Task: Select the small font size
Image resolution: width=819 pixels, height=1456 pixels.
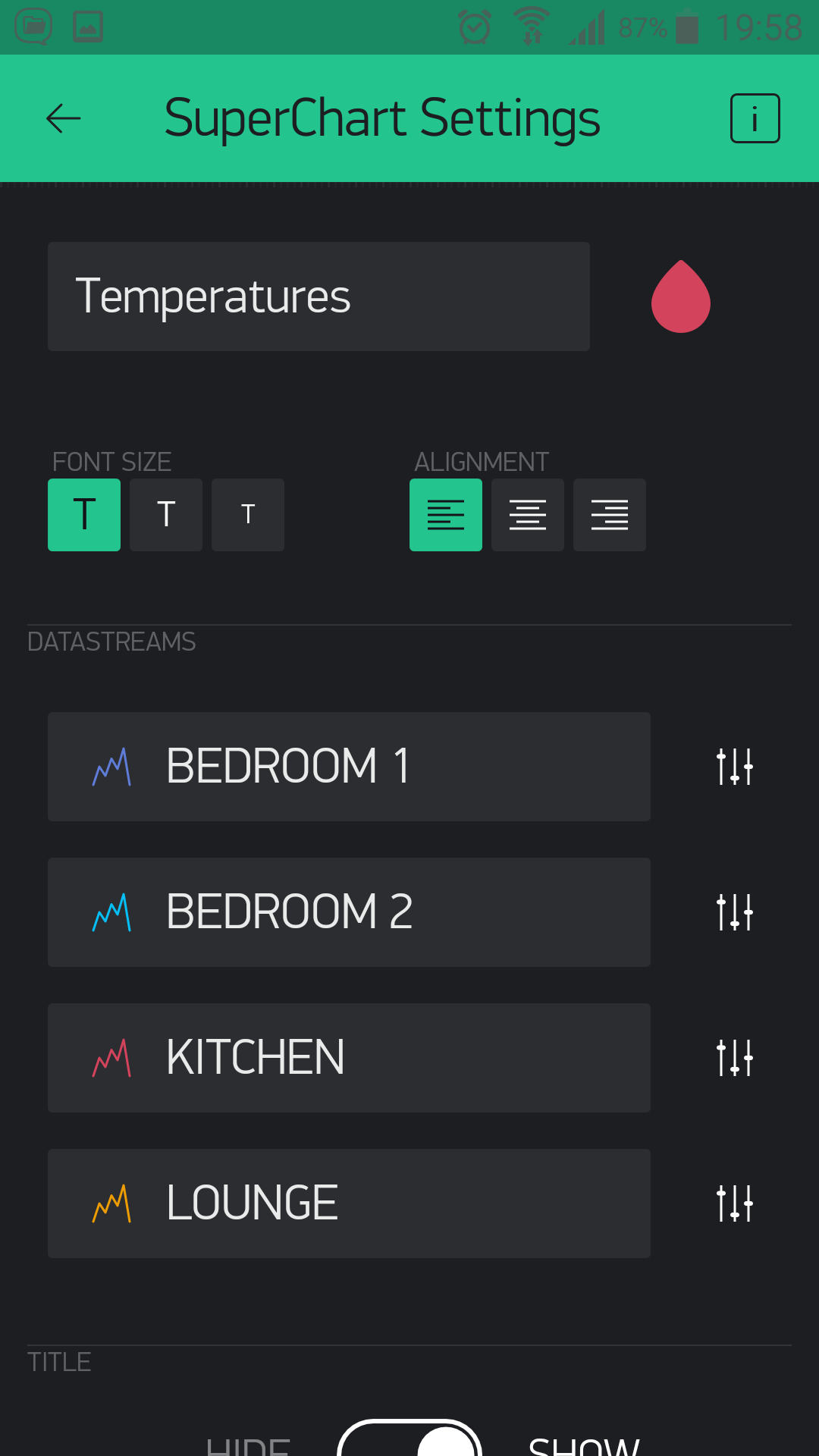Action: [248, 515]
